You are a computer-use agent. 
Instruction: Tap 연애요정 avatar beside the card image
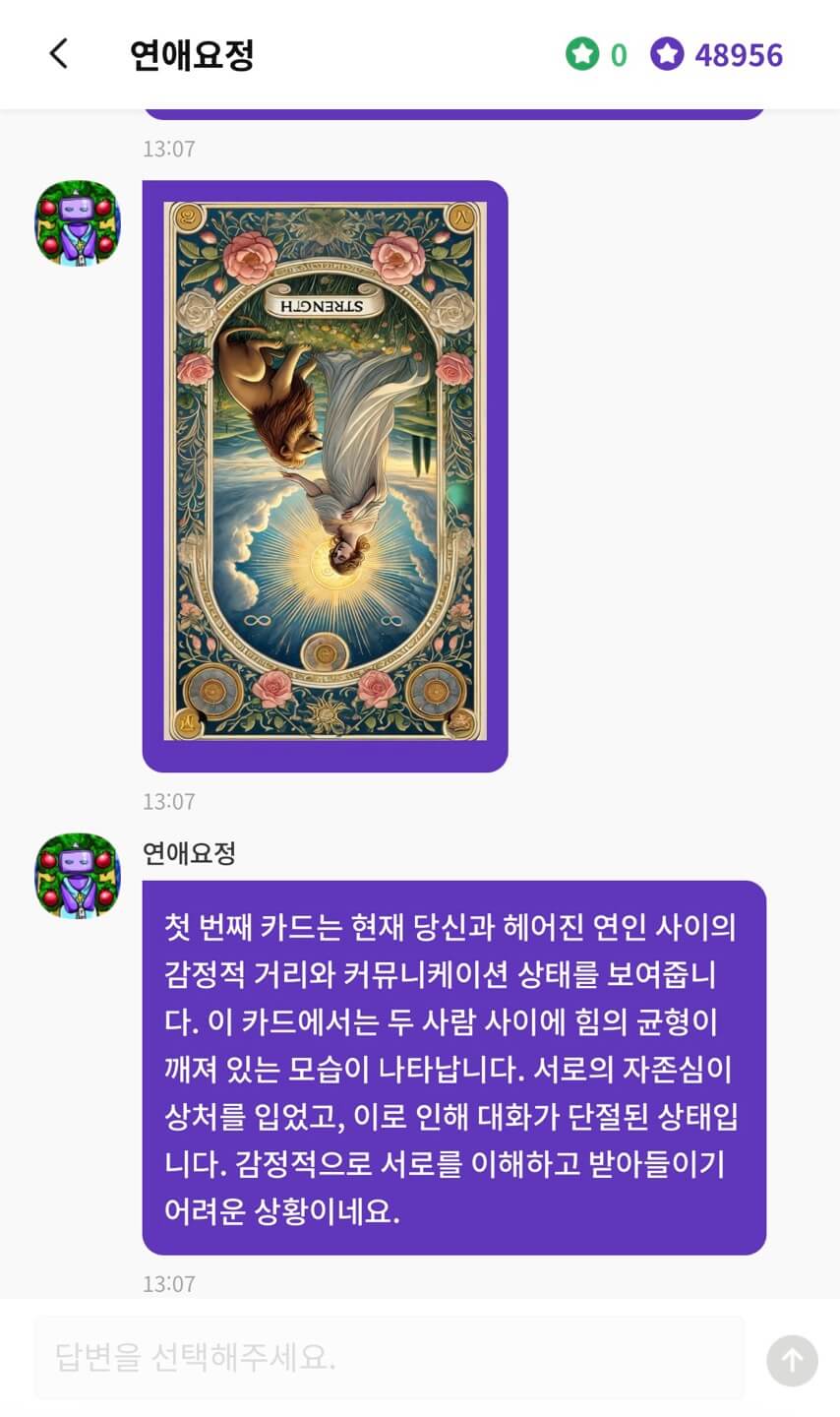click(78, 223)
